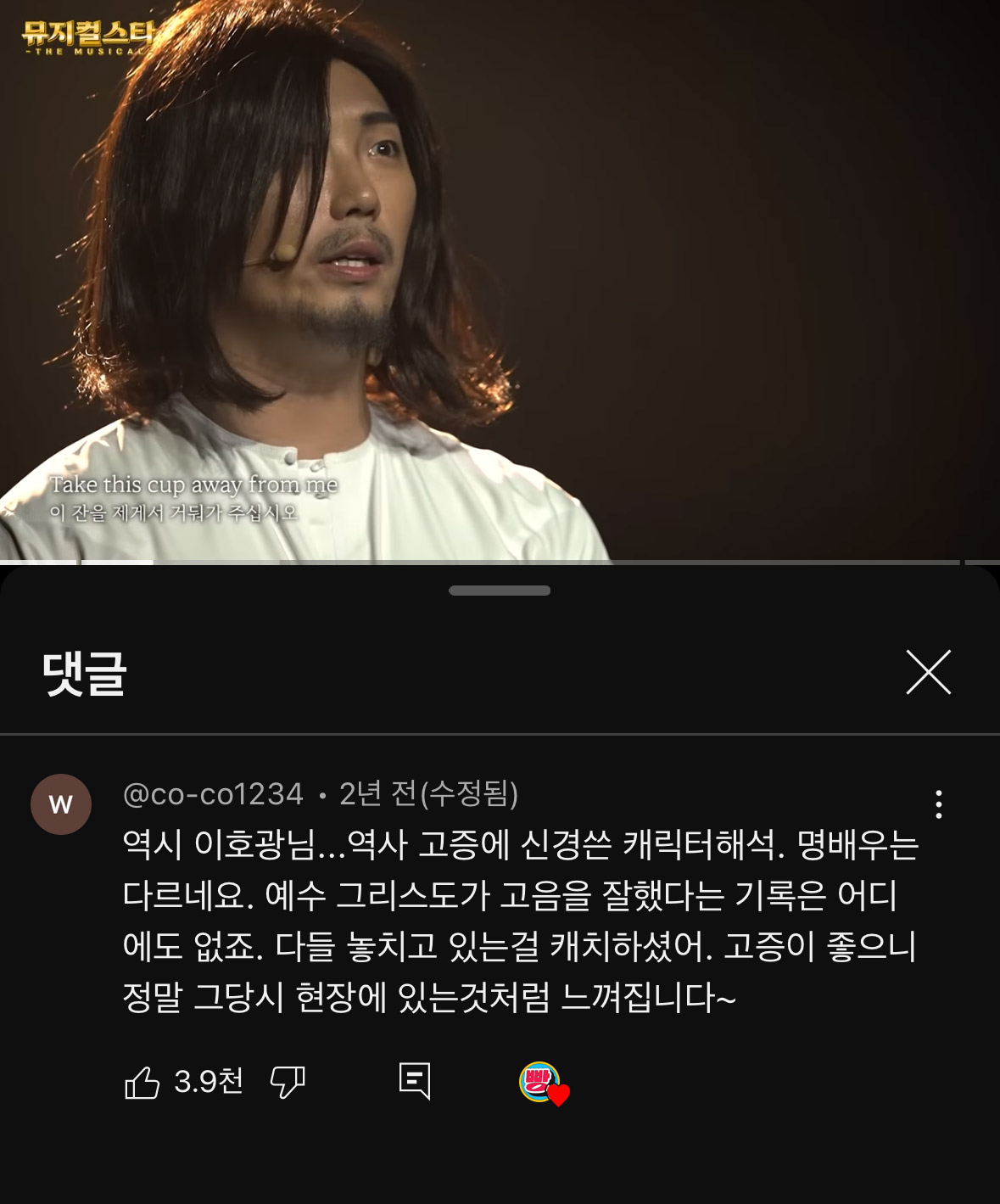1000x1204 pixels.
Task: Tap the X to close the 댓글 panel
Action: [x=930, y=673]
